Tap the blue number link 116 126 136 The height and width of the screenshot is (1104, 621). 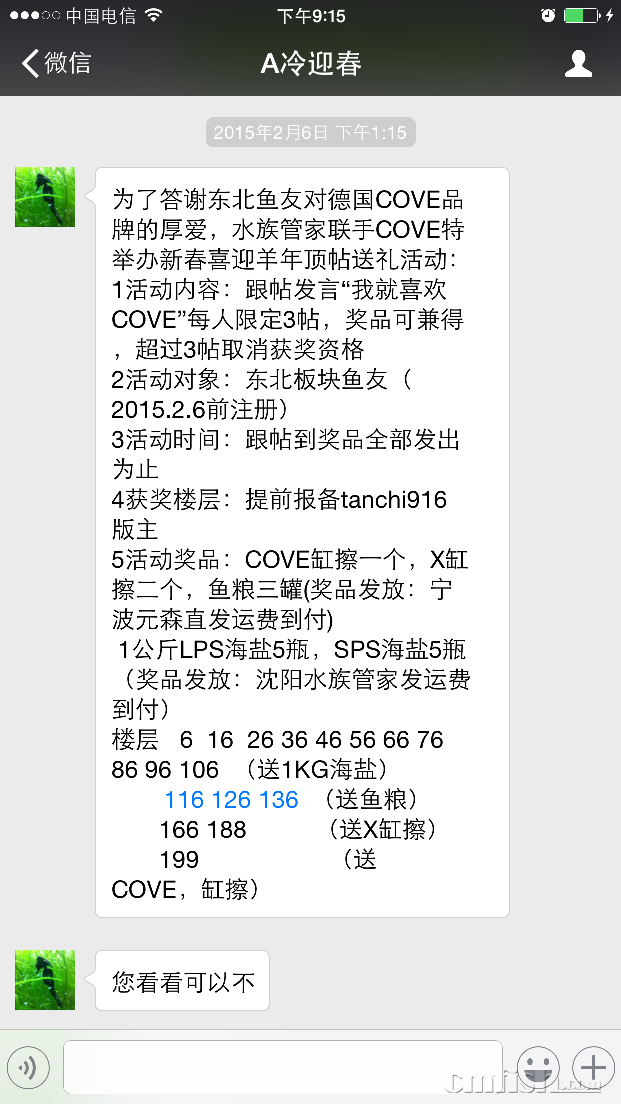(x=231, y=800)
